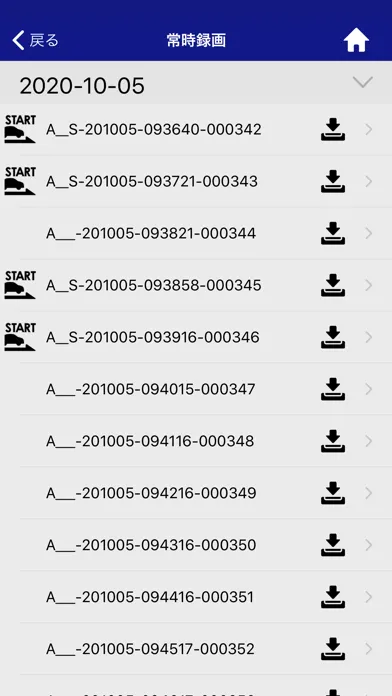The width and height of the screenshot is (392, 696).
Task: Download file A___-201005-093821-000344
Action: 333,233
